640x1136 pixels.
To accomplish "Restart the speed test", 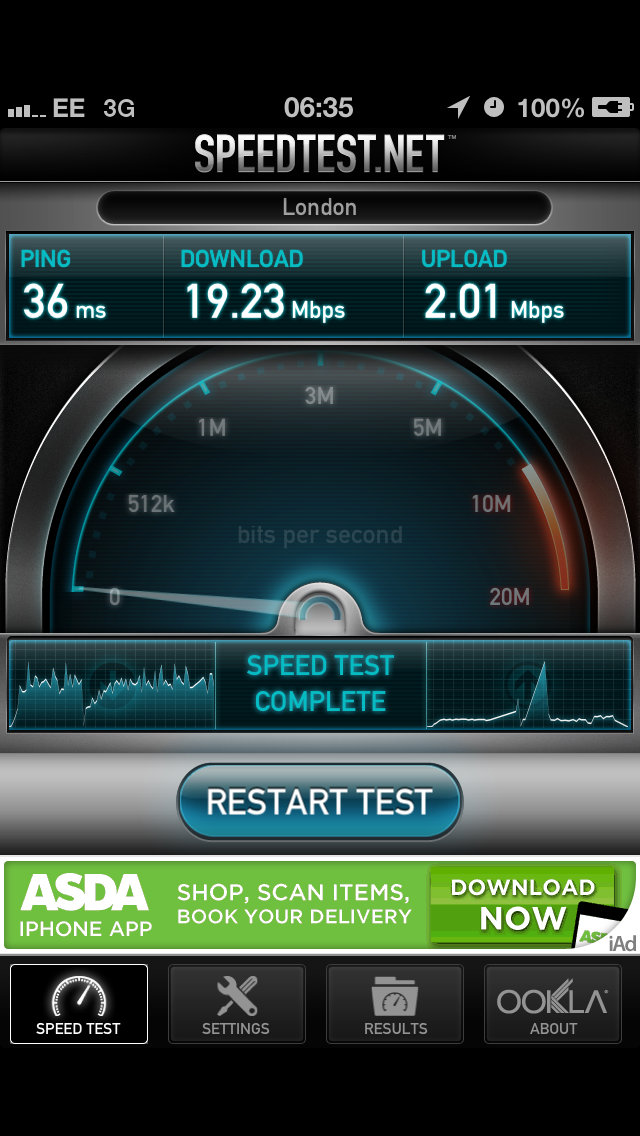I will (x=320, y=801).
